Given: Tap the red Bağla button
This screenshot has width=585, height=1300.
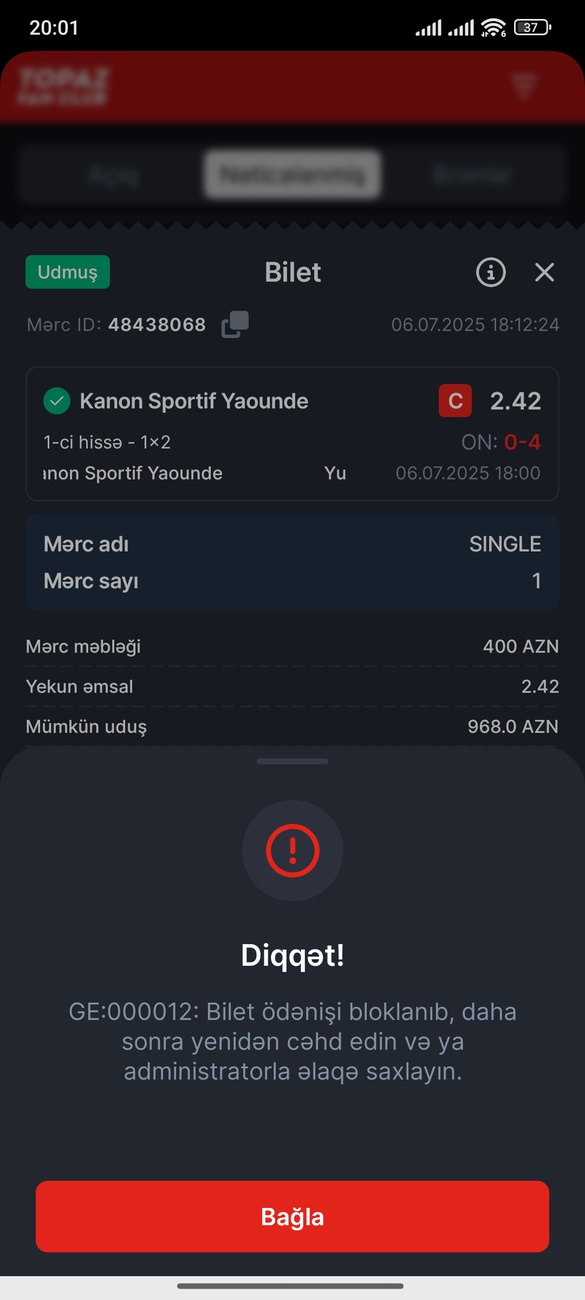Looking at the screenshot, I should click(x=292, y=1216).
